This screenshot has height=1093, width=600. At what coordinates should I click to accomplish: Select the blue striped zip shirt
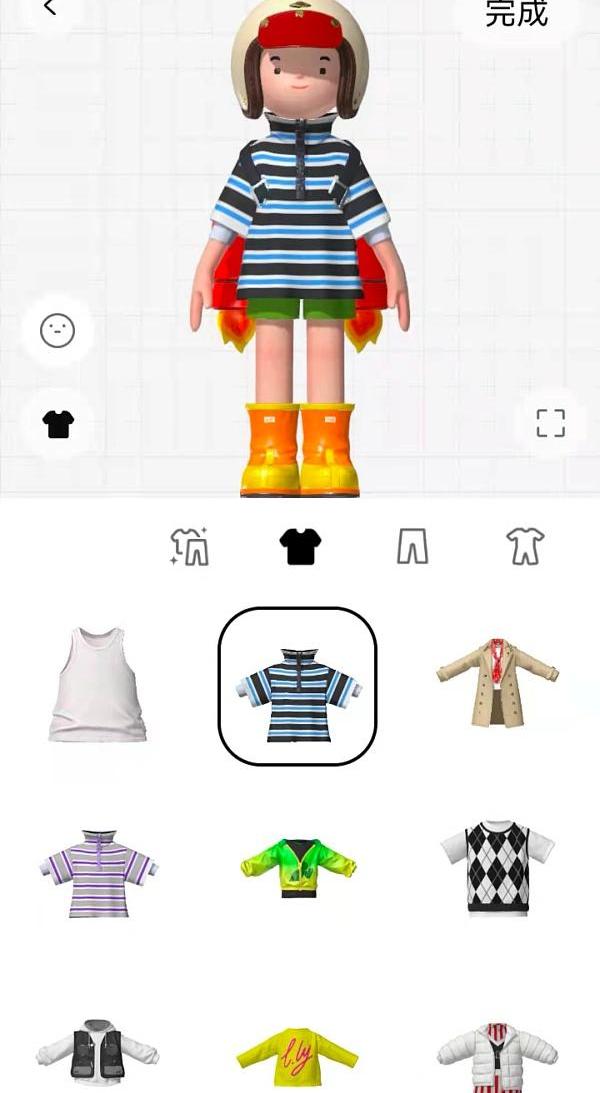pos(298,687)
